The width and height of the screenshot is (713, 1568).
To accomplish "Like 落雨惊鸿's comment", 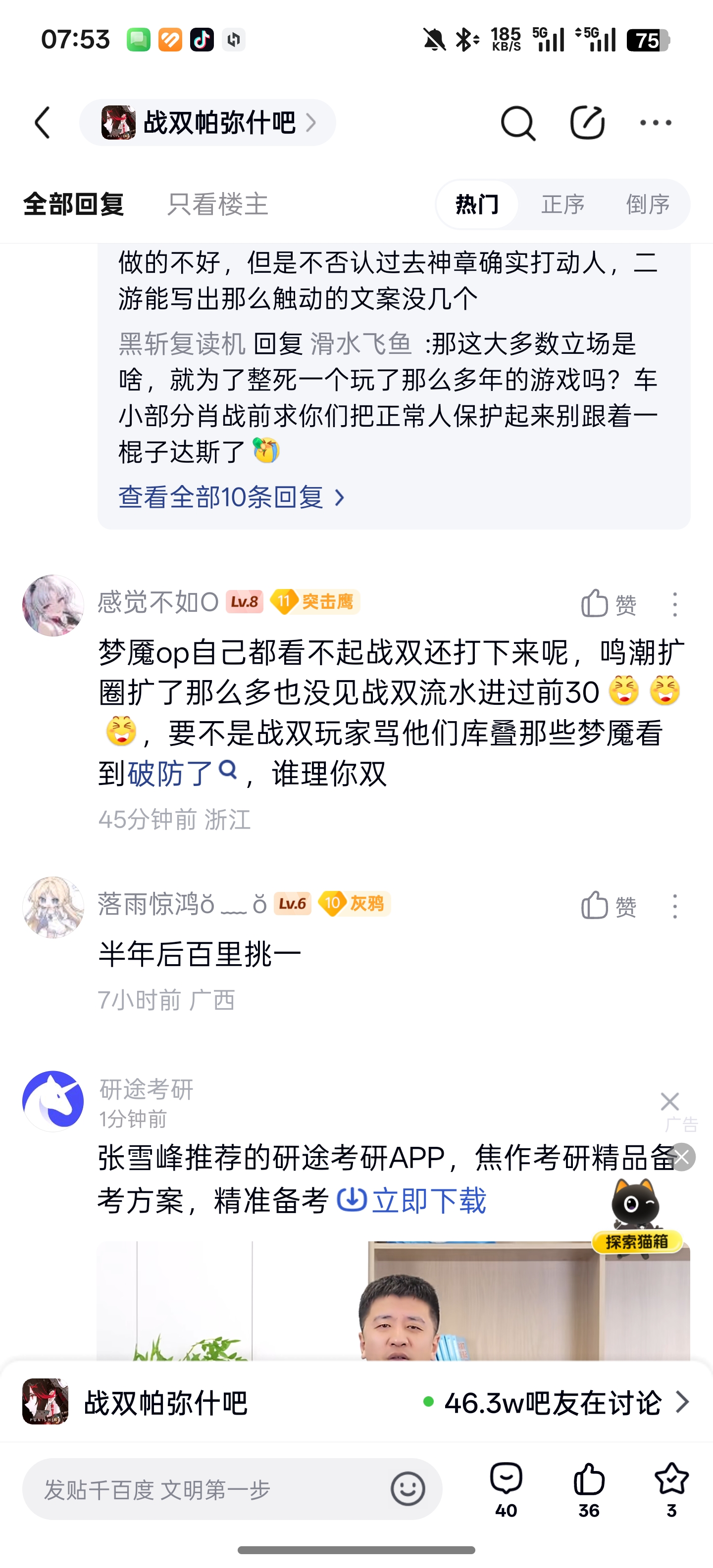I will tap(608, 906).
